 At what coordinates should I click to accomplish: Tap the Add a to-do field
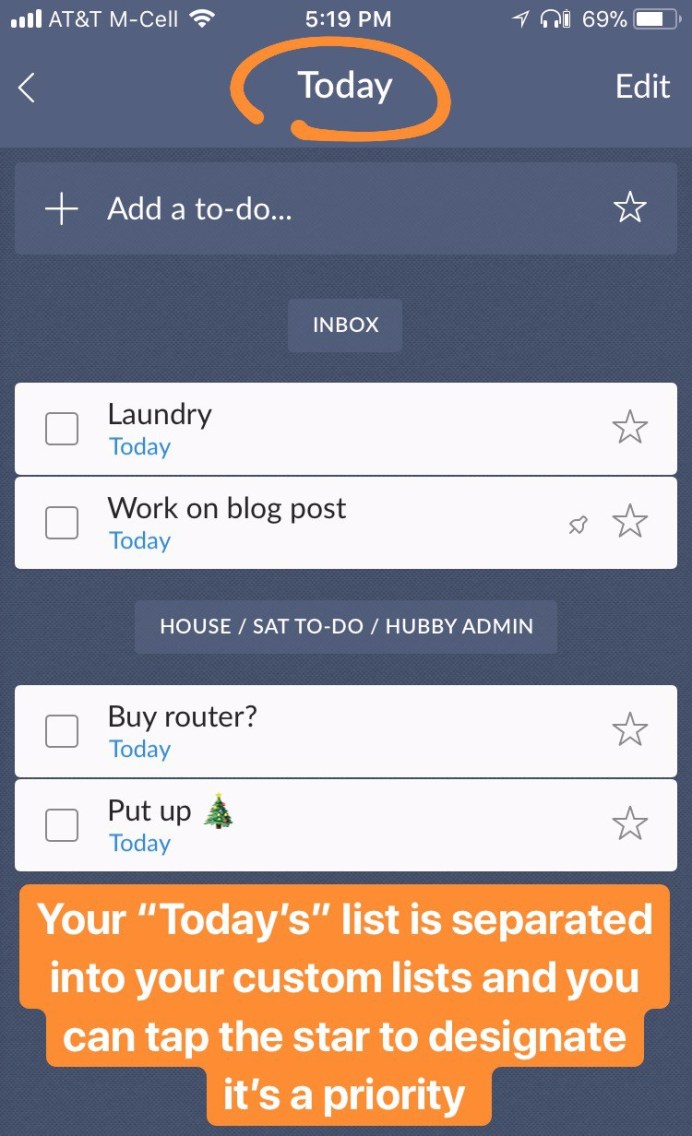click(300, 209)
